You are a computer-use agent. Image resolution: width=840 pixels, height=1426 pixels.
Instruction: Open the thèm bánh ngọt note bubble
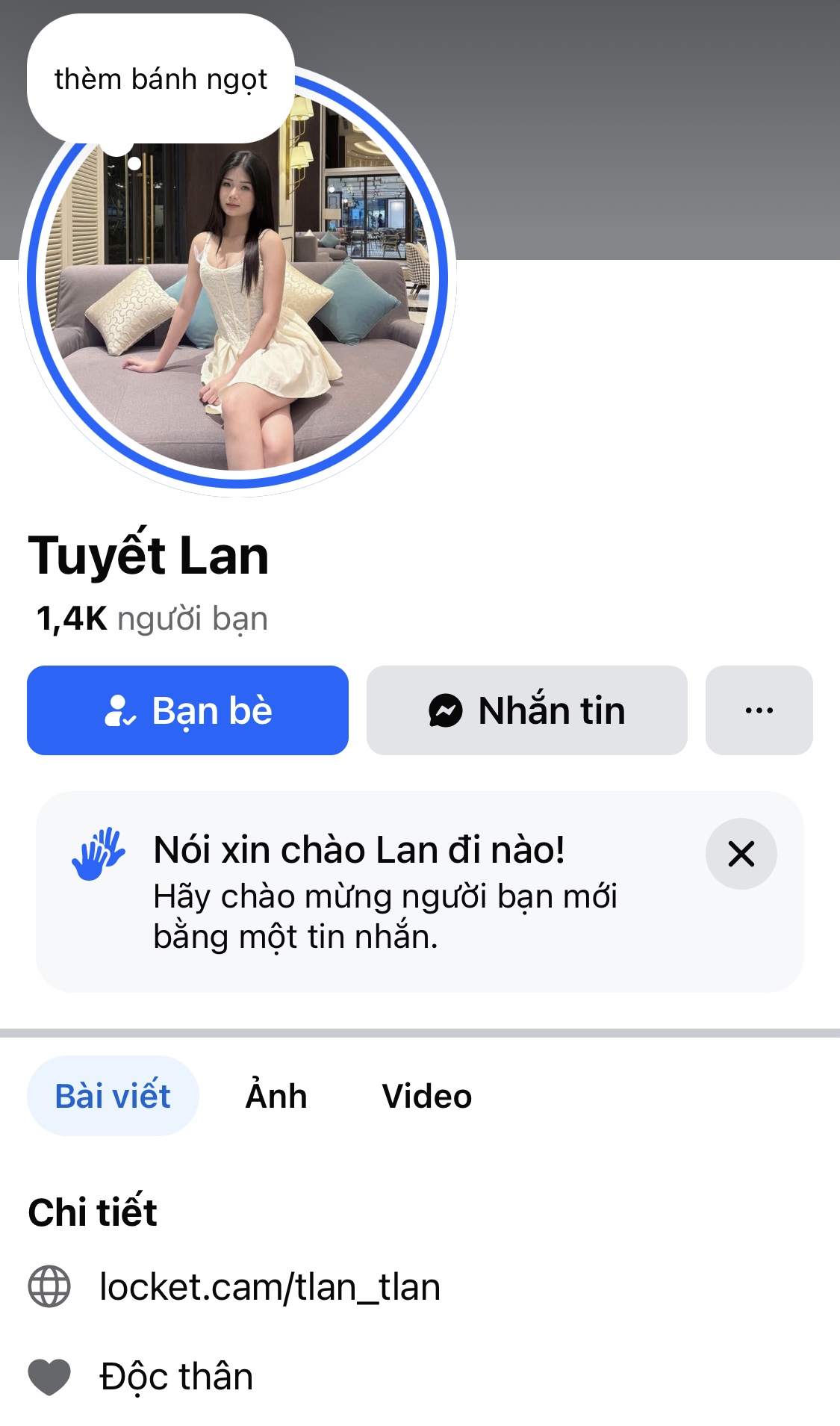(161, 79)
